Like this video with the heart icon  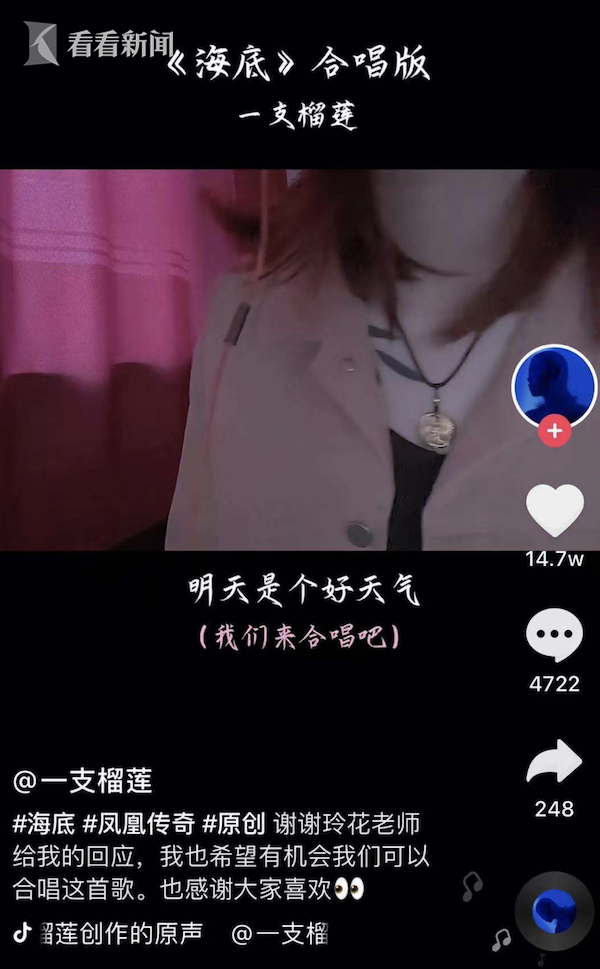[554, 511]
